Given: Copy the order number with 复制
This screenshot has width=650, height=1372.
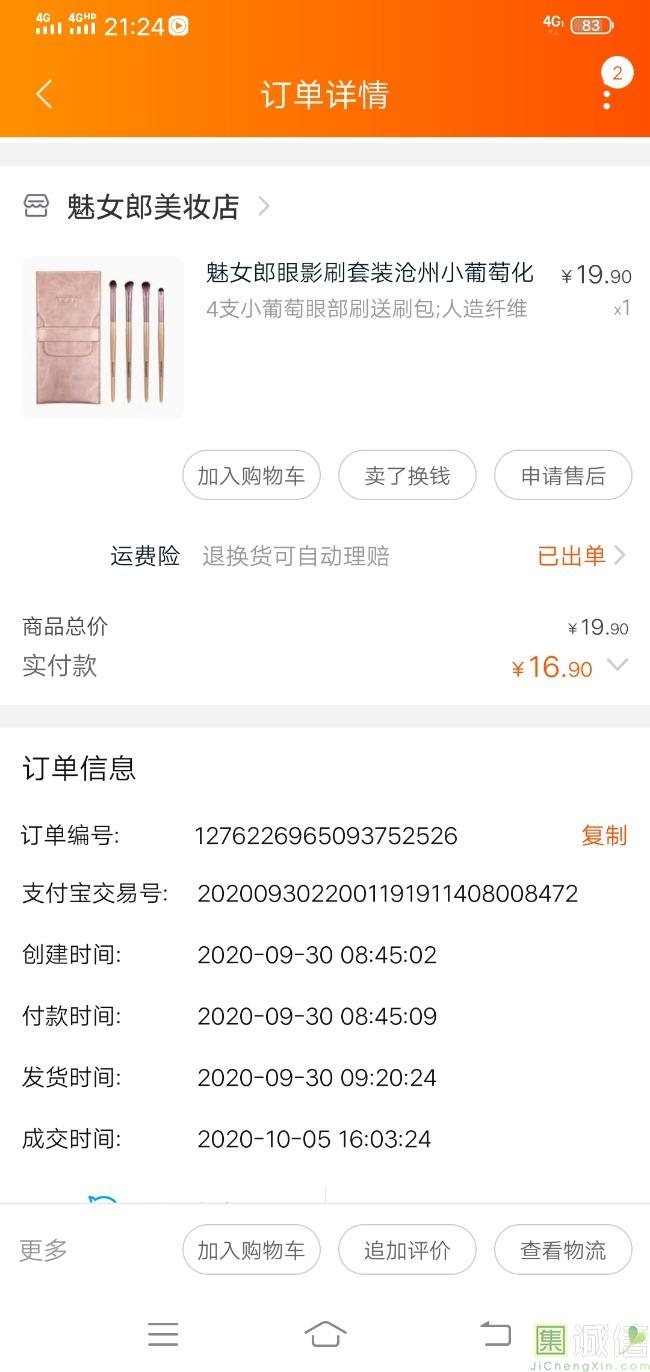Looking at the screenshot, I should pos(604,836).
